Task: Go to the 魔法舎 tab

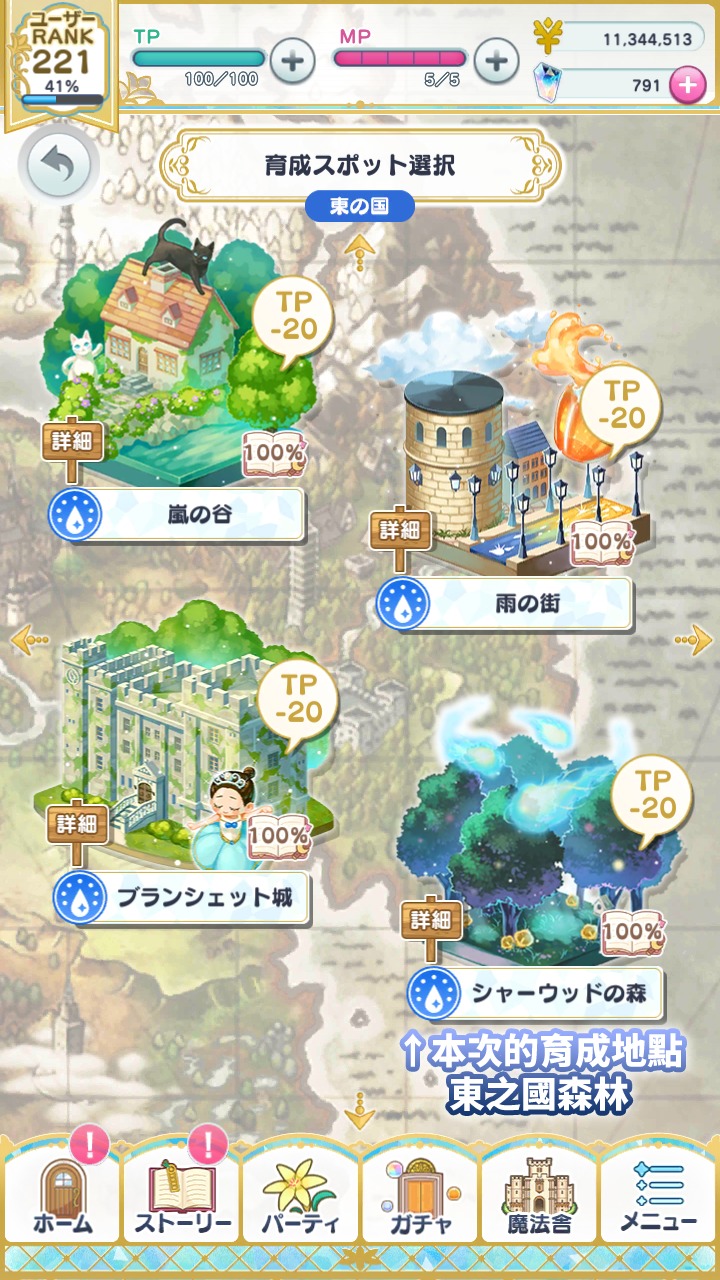Action: click(x=539, y=1199)
